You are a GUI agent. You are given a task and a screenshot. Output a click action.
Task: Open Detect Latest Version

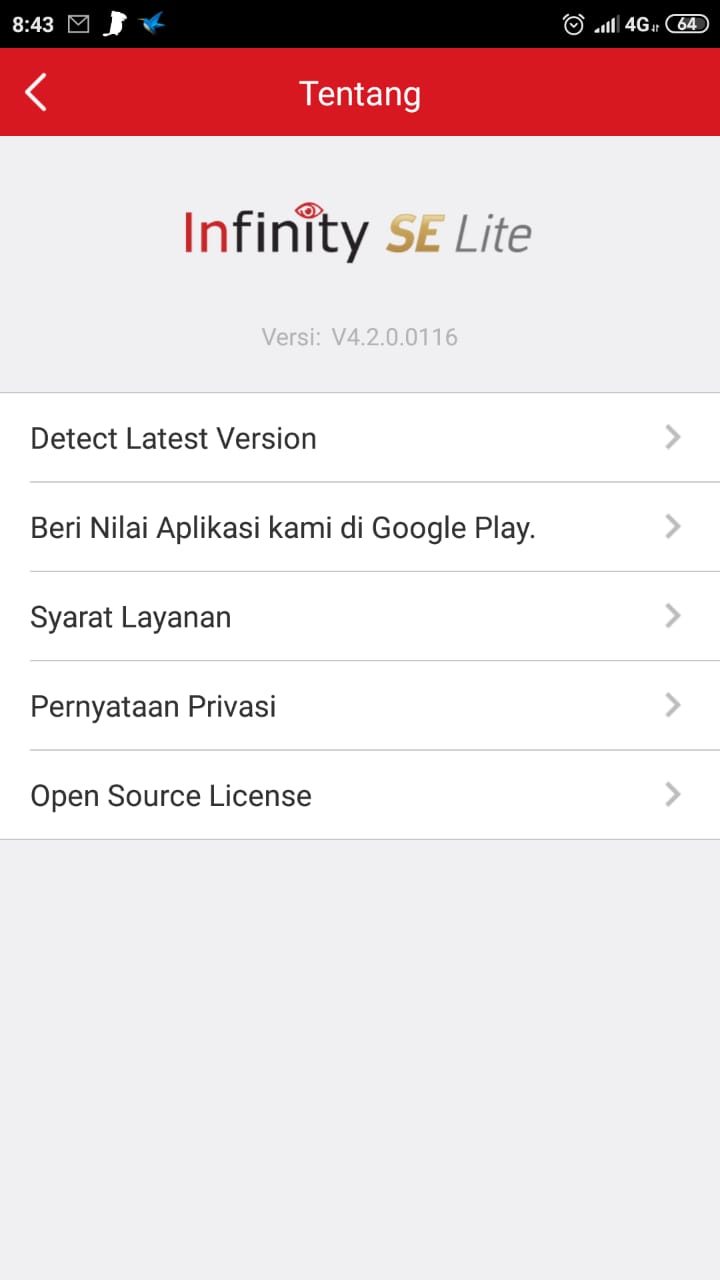click(x=360, y=438)
